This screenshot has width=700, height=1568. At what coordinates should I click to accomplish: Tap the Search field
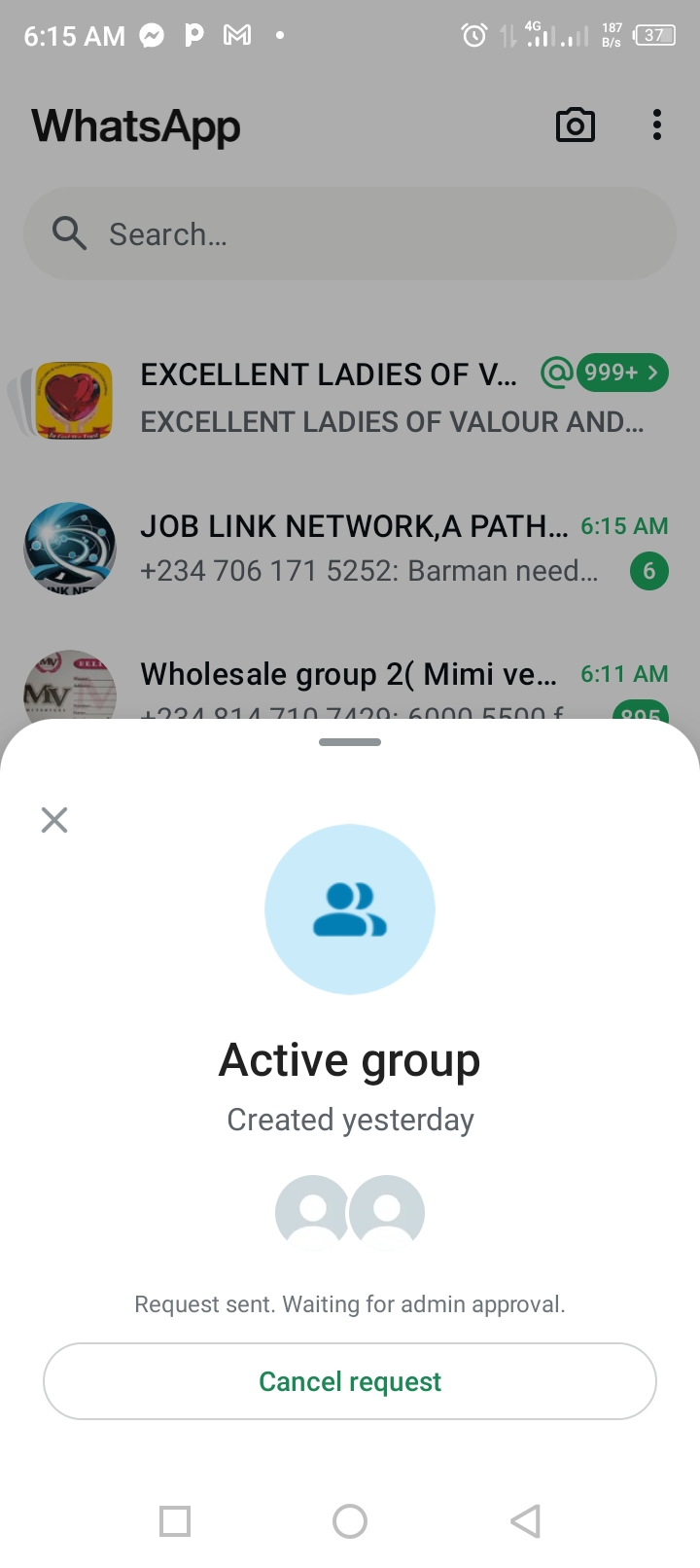click(x=350, y=234)
